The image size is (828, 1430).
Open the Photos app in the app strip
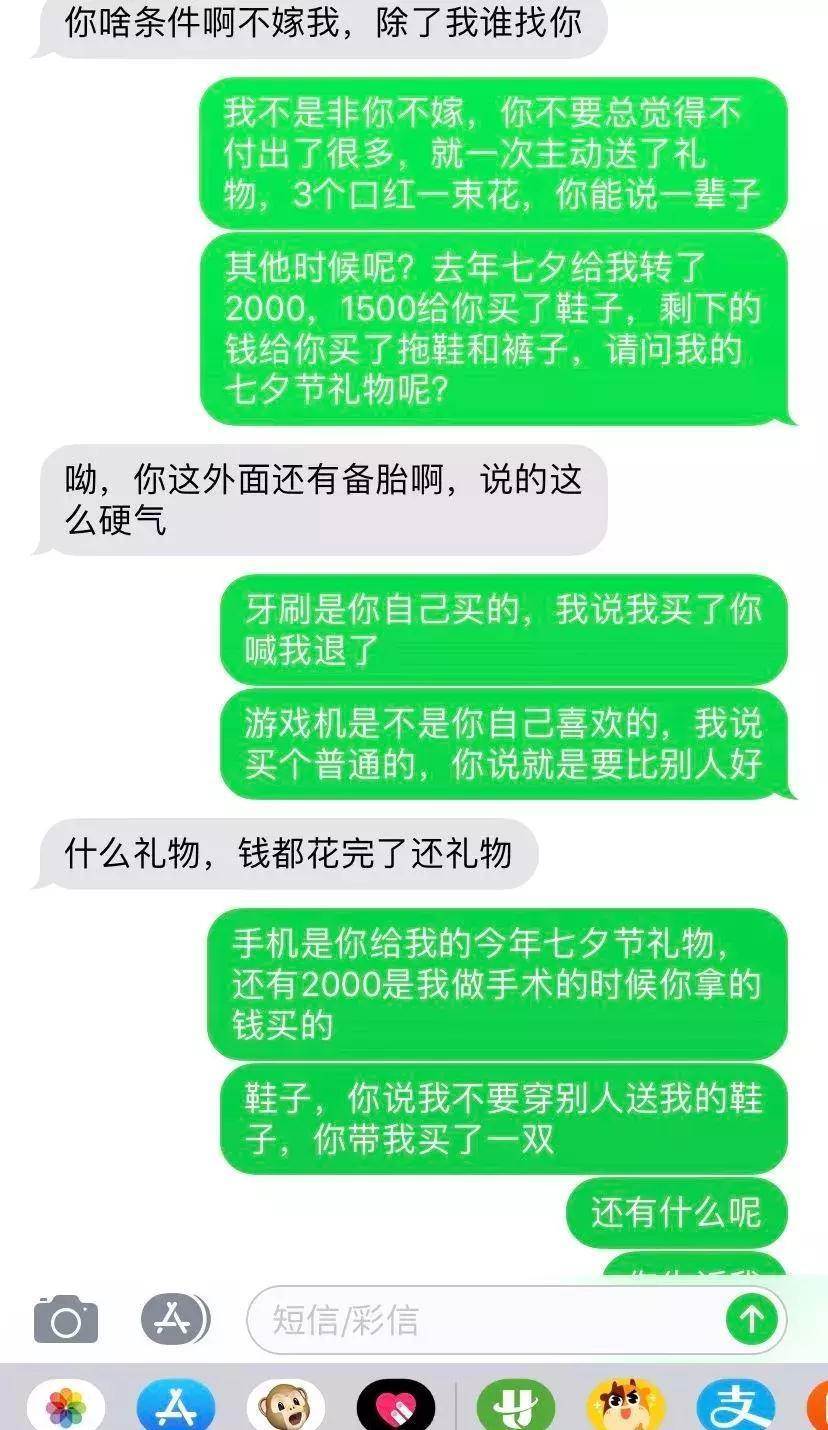[x=66, y=1406]
